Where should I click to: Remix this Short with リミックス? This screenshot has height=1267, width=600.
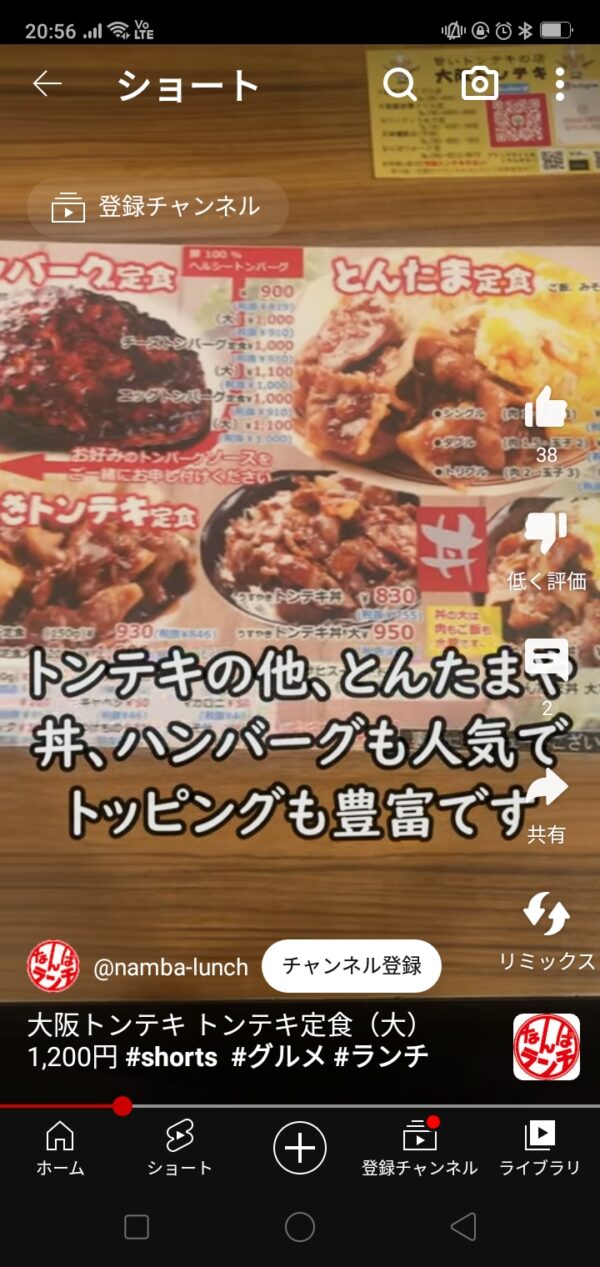[546, 915]
